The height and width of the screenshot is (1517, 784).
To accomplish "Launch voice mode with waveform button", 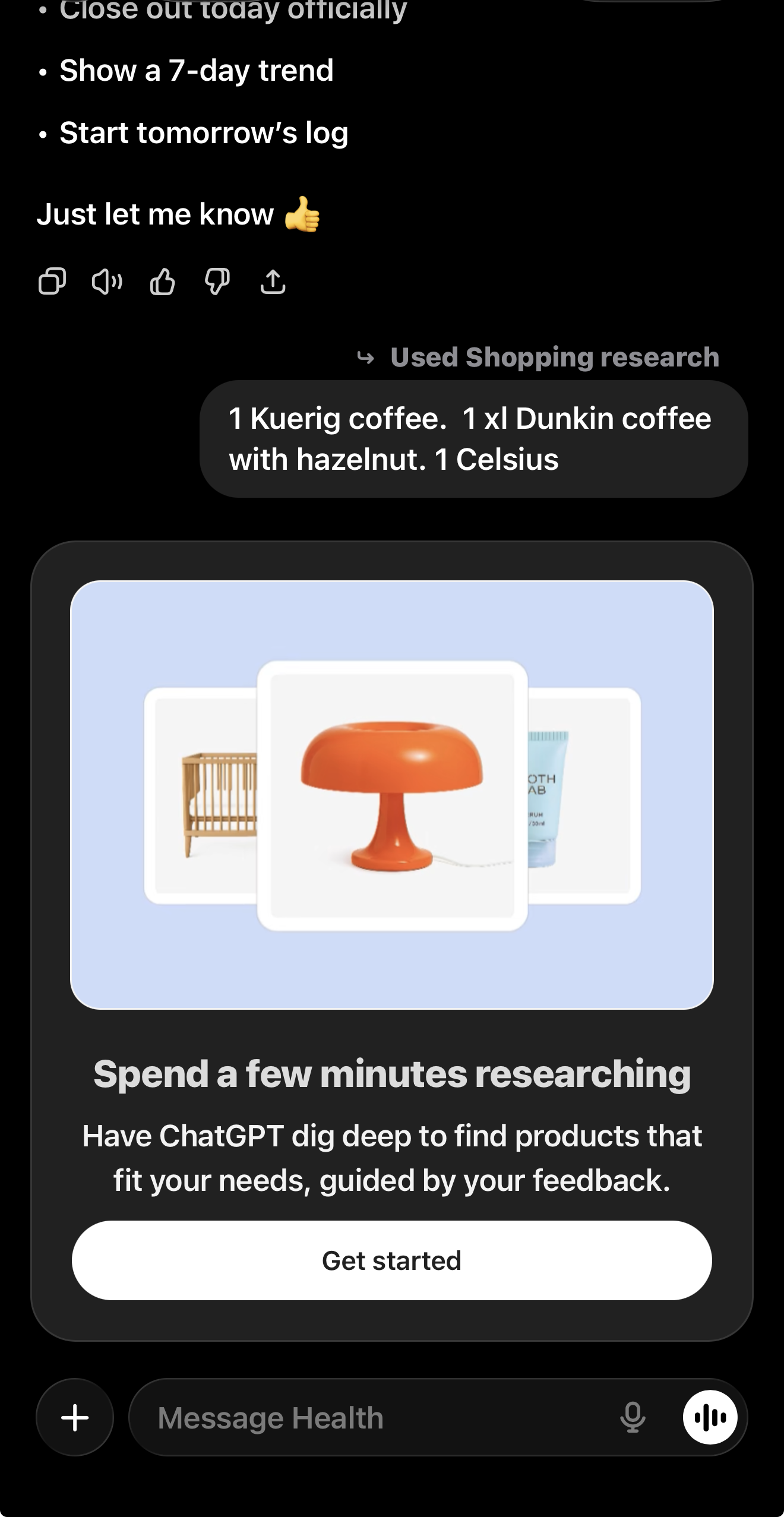I will tap(710, 1417).
